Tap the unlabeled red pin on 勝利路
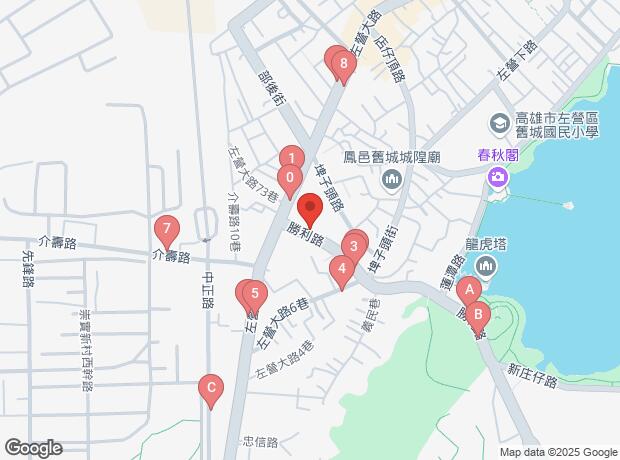The width and height of the screenshot is (620, 460). coord(309,212)
